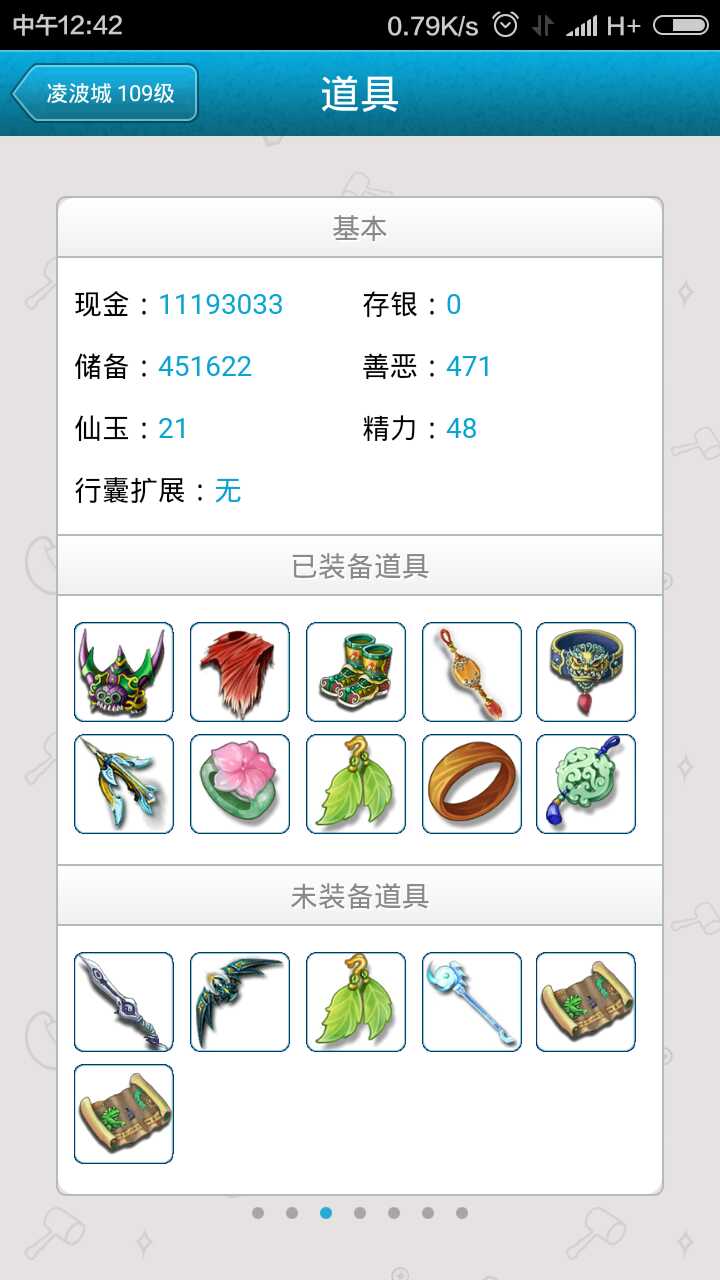Open the equipped green boots item
720x1280 pixels.
[x=356, y=672]
